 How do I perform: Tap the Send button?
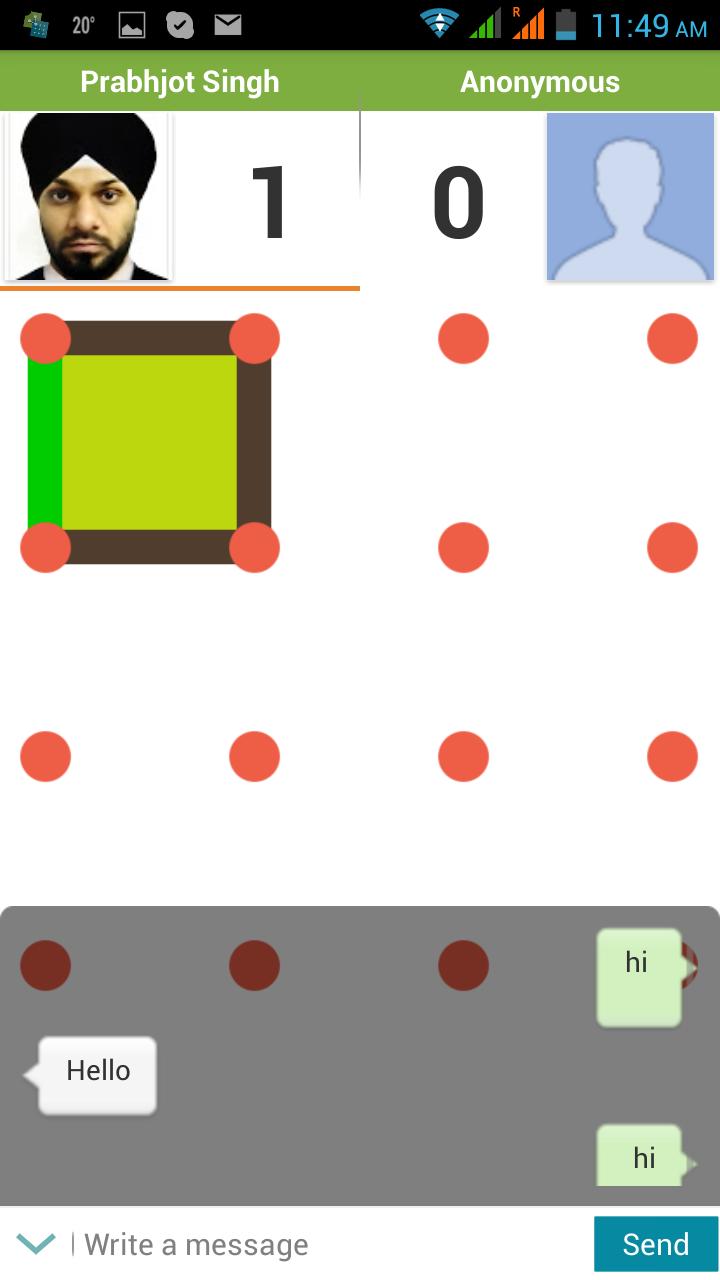click(656, 1244)
